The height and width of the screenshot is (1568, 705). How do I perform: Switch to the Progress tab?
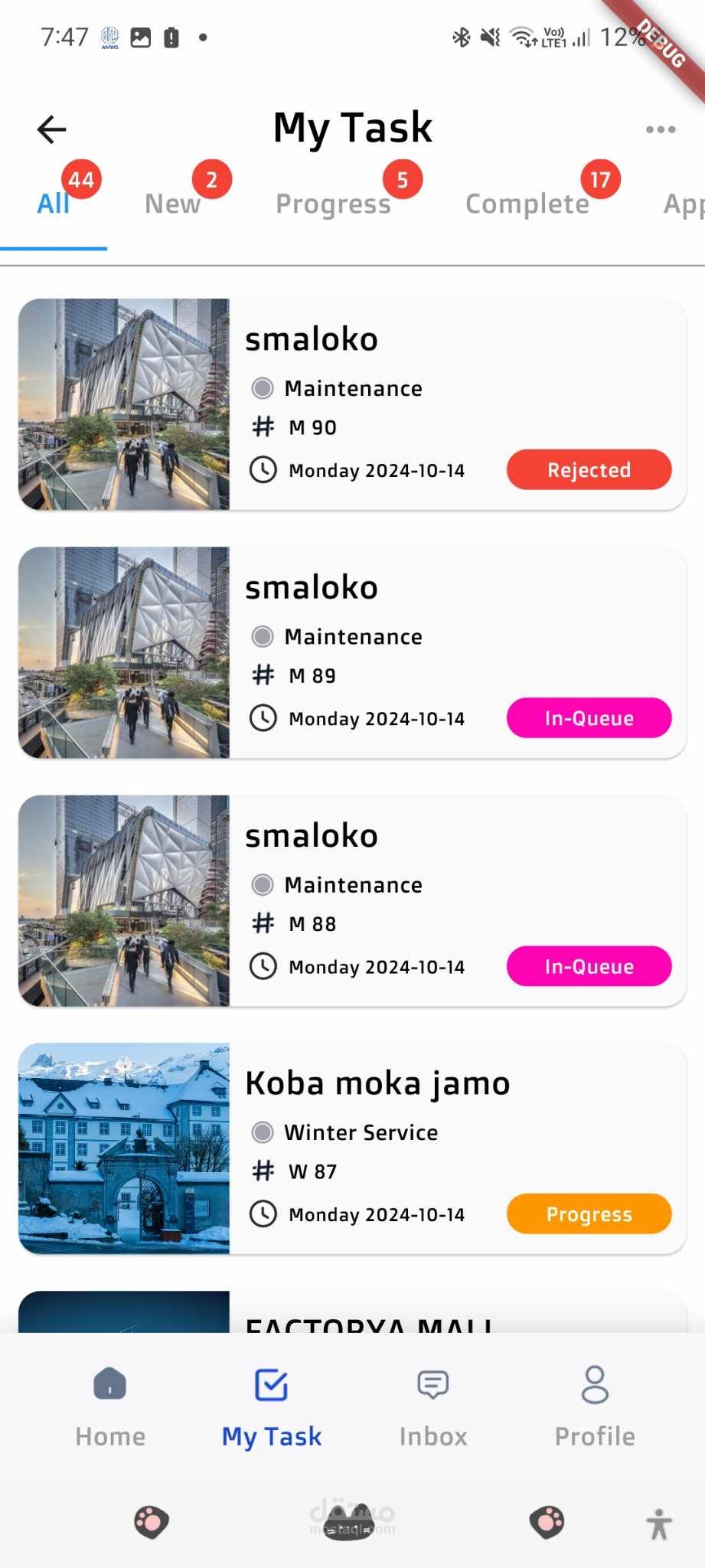(333, 204)
